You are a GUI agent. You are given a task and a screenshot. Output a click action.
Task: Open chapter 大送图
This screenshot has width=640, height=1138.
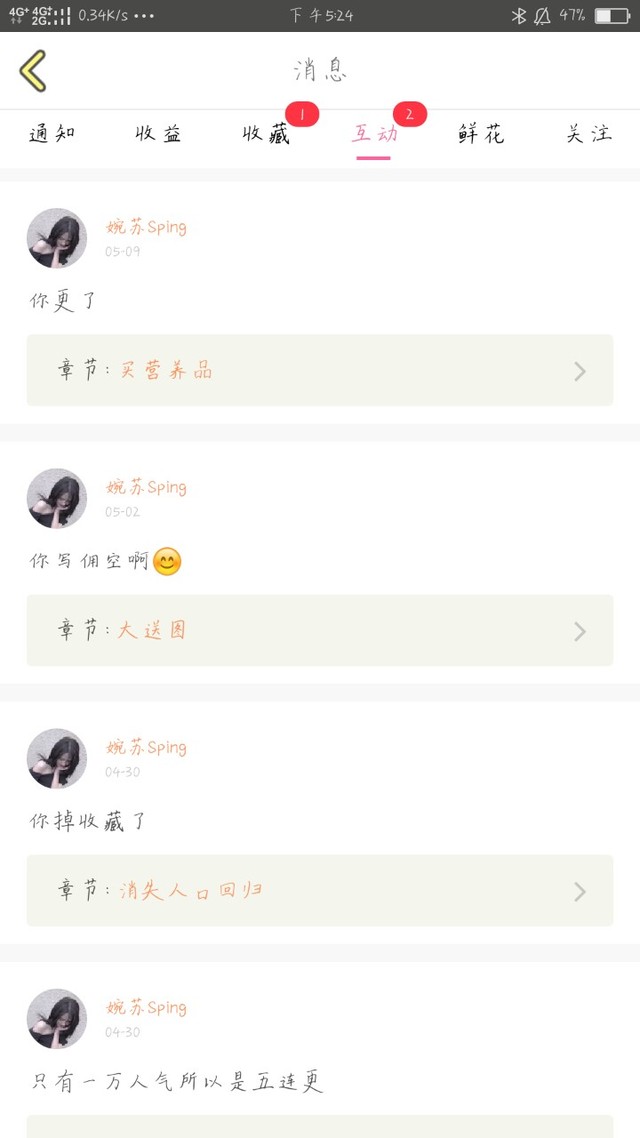tap(320, 630)
